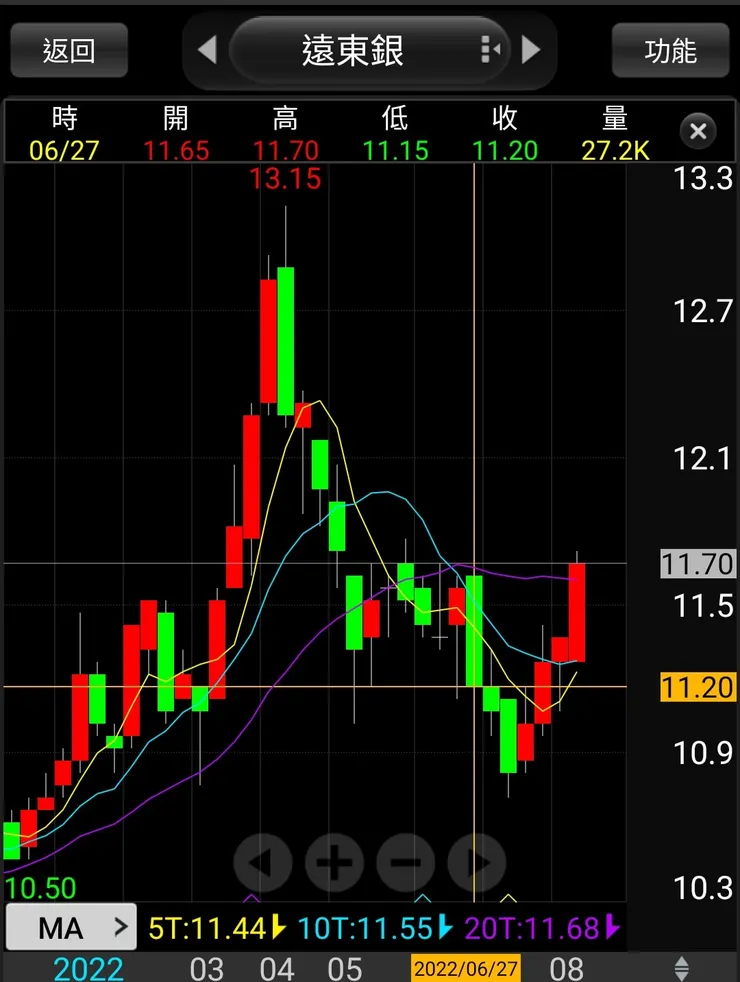
Task: Close the price info bar
Action: point(698,131)
